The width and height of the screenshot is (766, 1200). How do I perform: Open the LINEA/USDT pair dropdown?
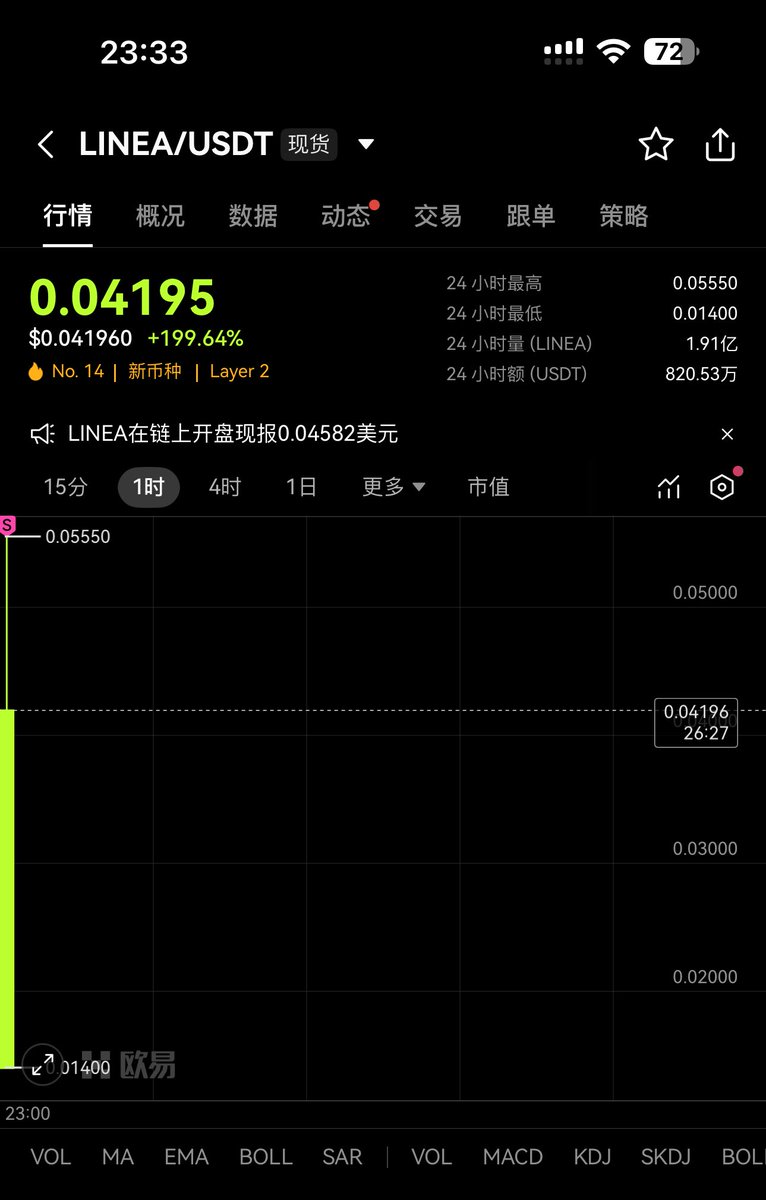(x=366, y=144)
